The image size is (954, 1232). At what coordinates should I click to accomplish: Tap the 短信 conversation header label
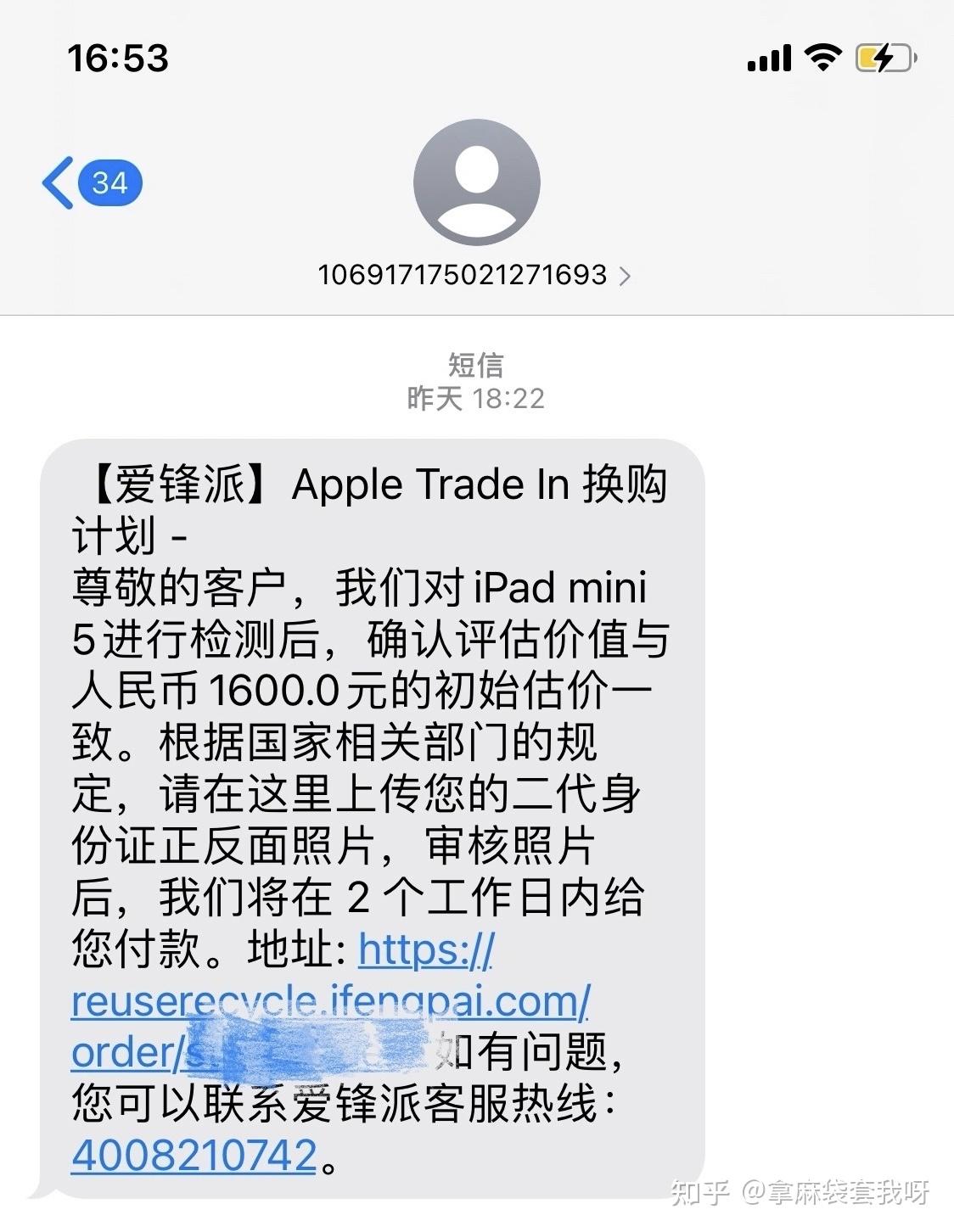click(x=476, y=367)
